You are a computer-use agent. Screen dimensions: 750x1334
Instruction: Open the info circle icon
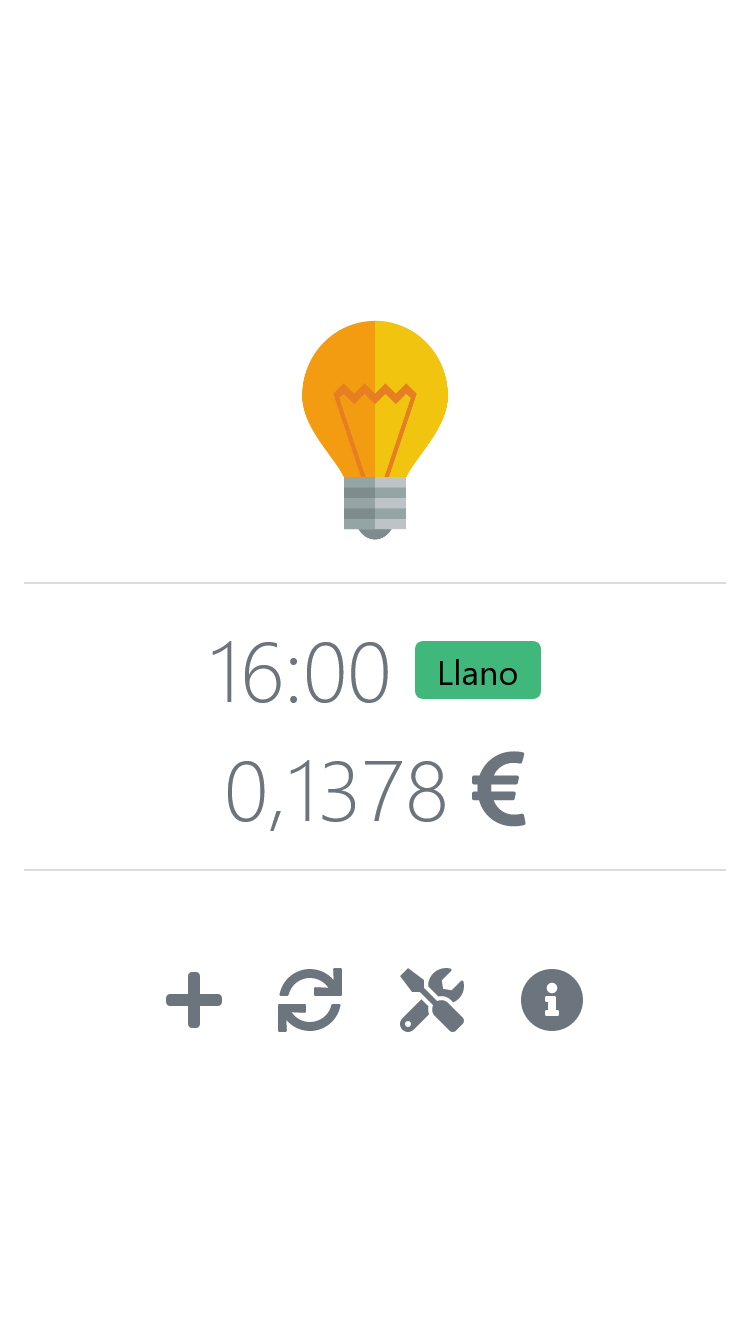(552, 1000)
